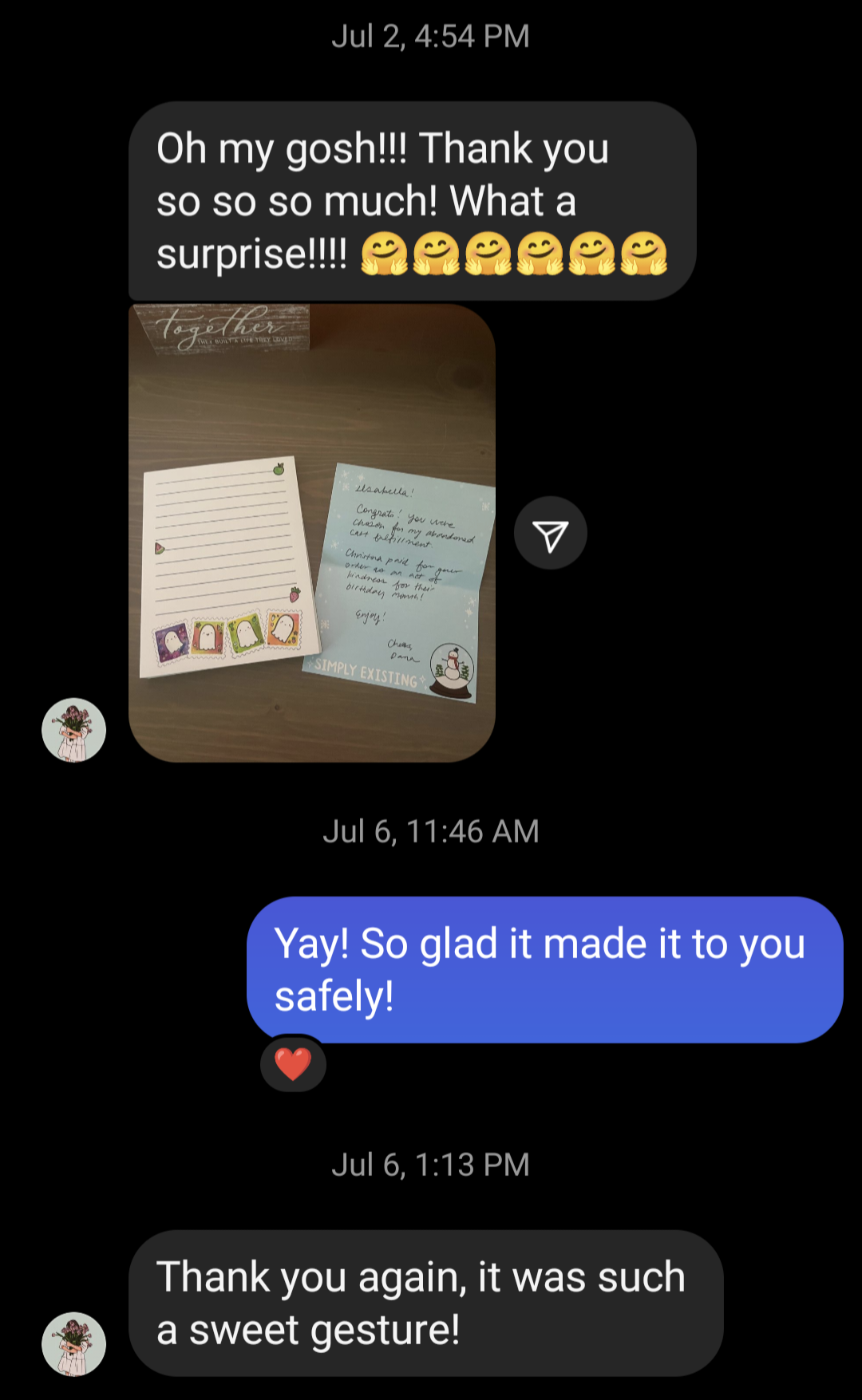This screenshot has width=862, height=1400.
Task: Select the 'Oh my gosh!!!' message bubble
Action: tap(411, 199)
